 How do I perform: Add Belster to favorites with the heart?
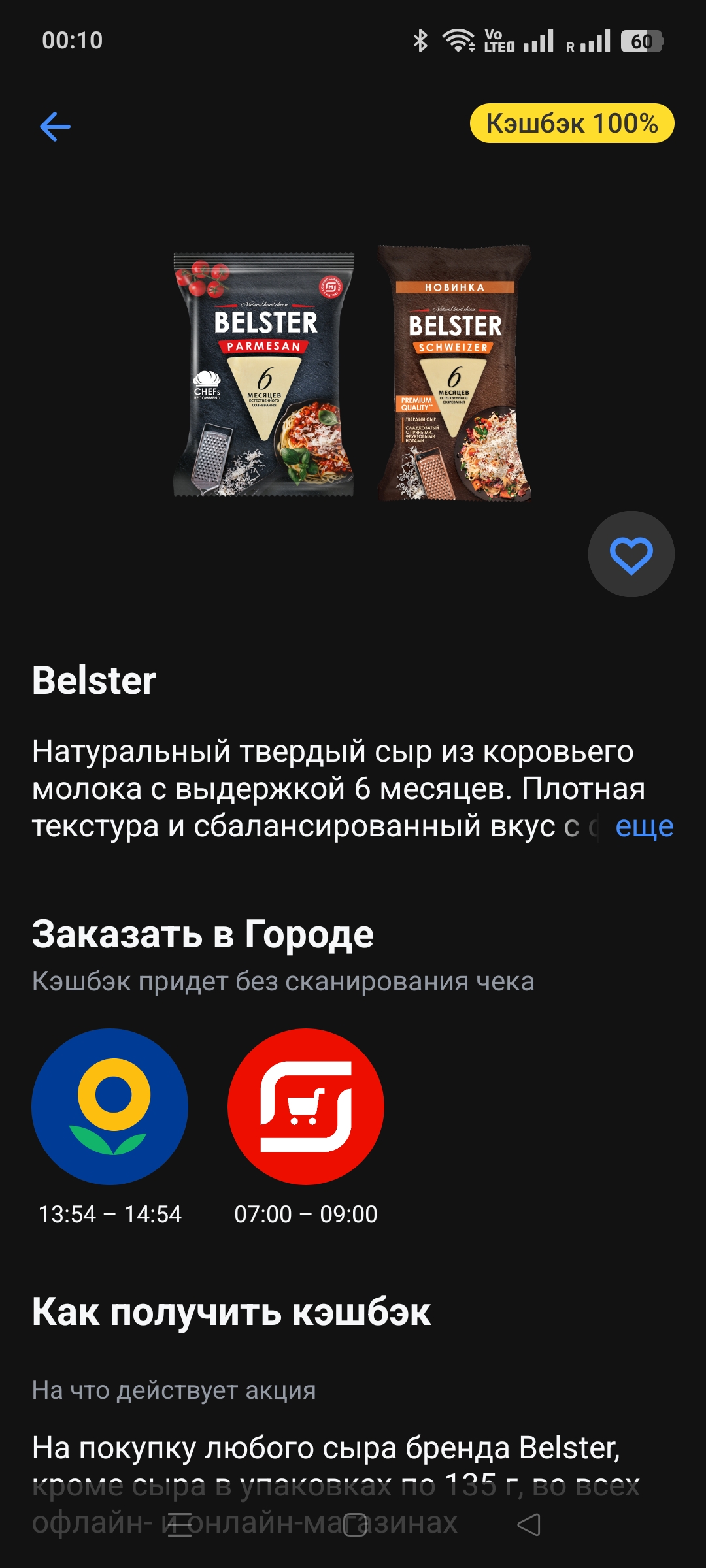(631, 555)
